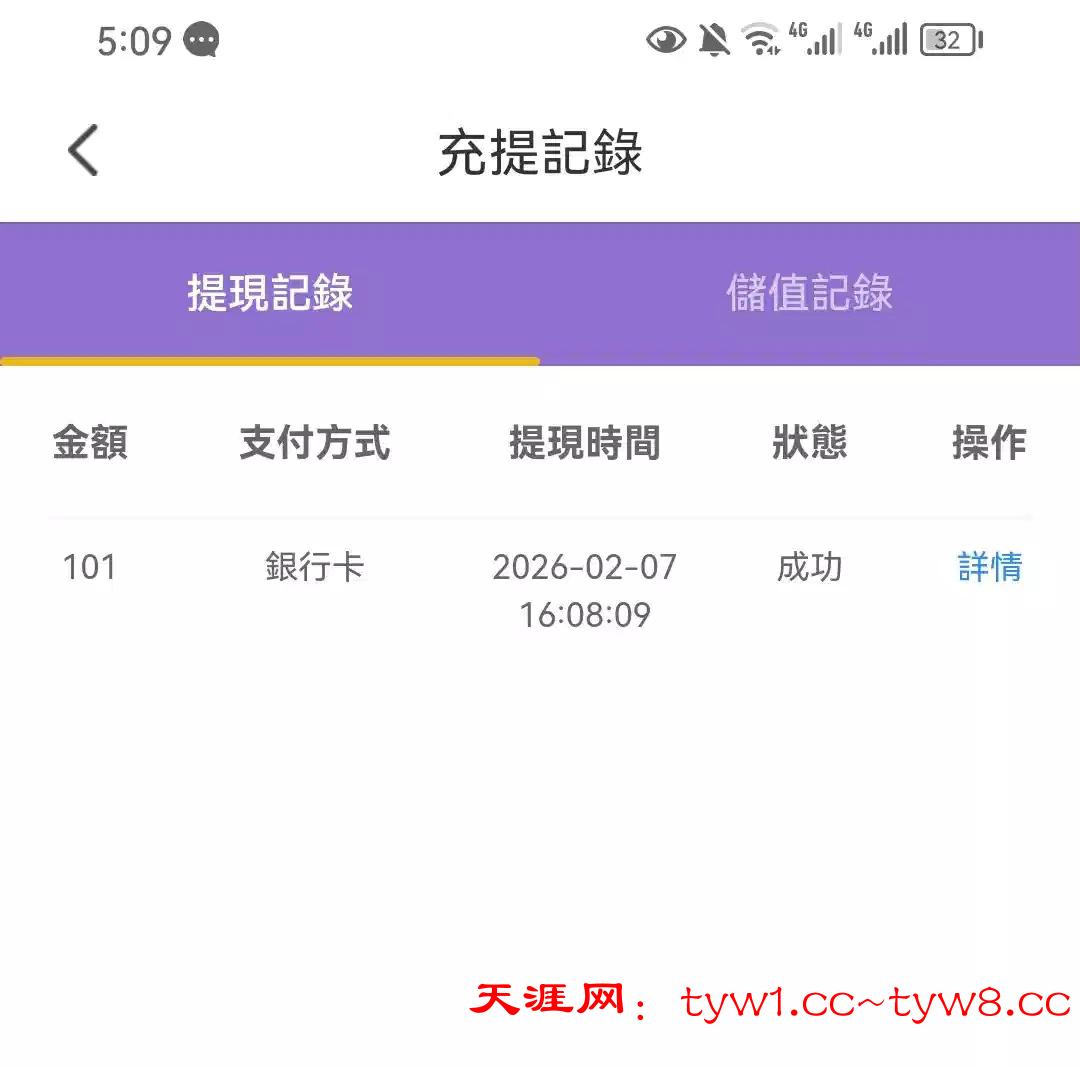The image size is (1080, 1068).
Task: Select the 提現記錄 tab
Action: point(270,293)
